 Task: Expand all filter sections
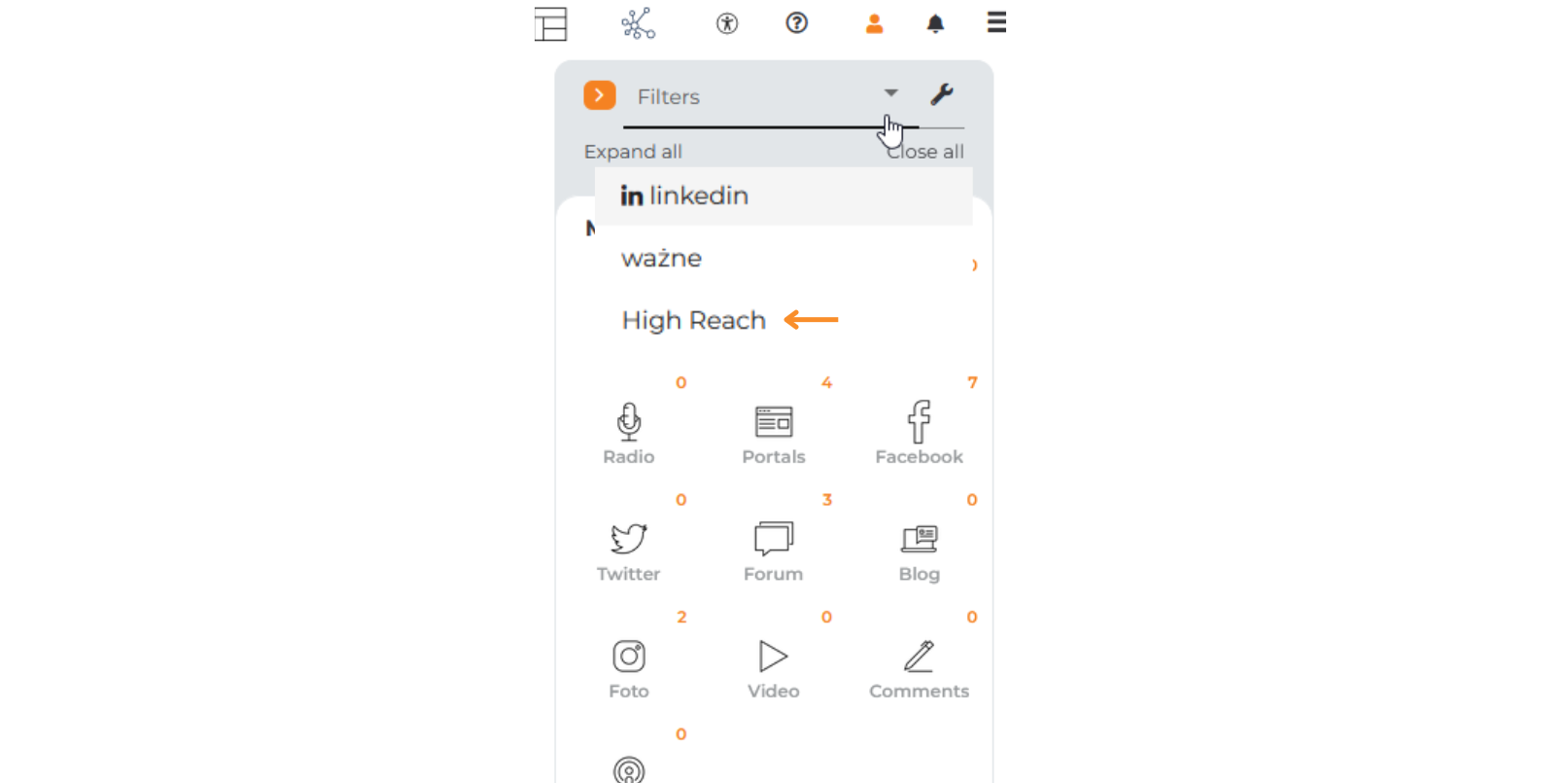(x=633, y=152)
